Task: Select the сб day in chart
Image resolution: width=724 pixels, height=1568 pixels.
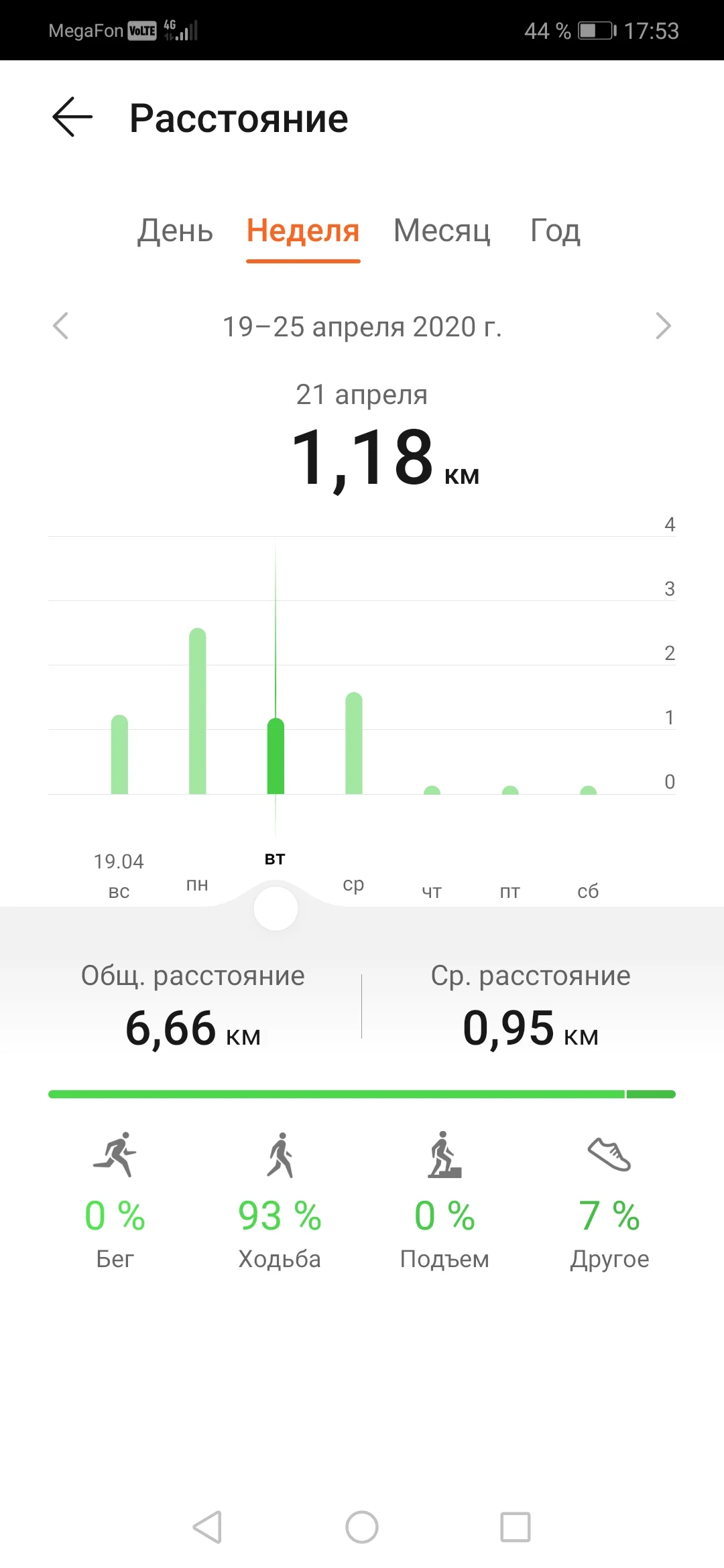Action: [x=588, y=789]
